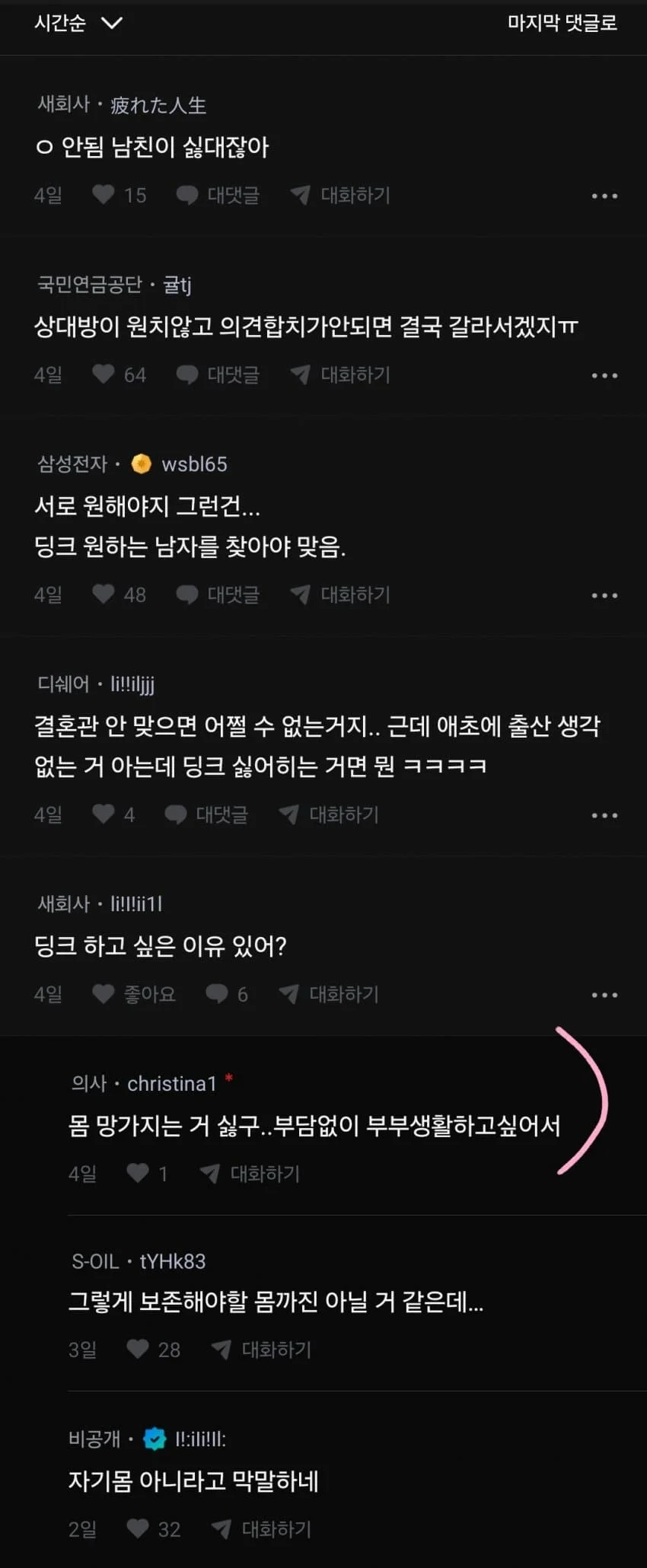The height and width of the screenshot is (1568, 647).
Task: Toggle the heart on 디쉐어's comment
Action: click(103, 814)
